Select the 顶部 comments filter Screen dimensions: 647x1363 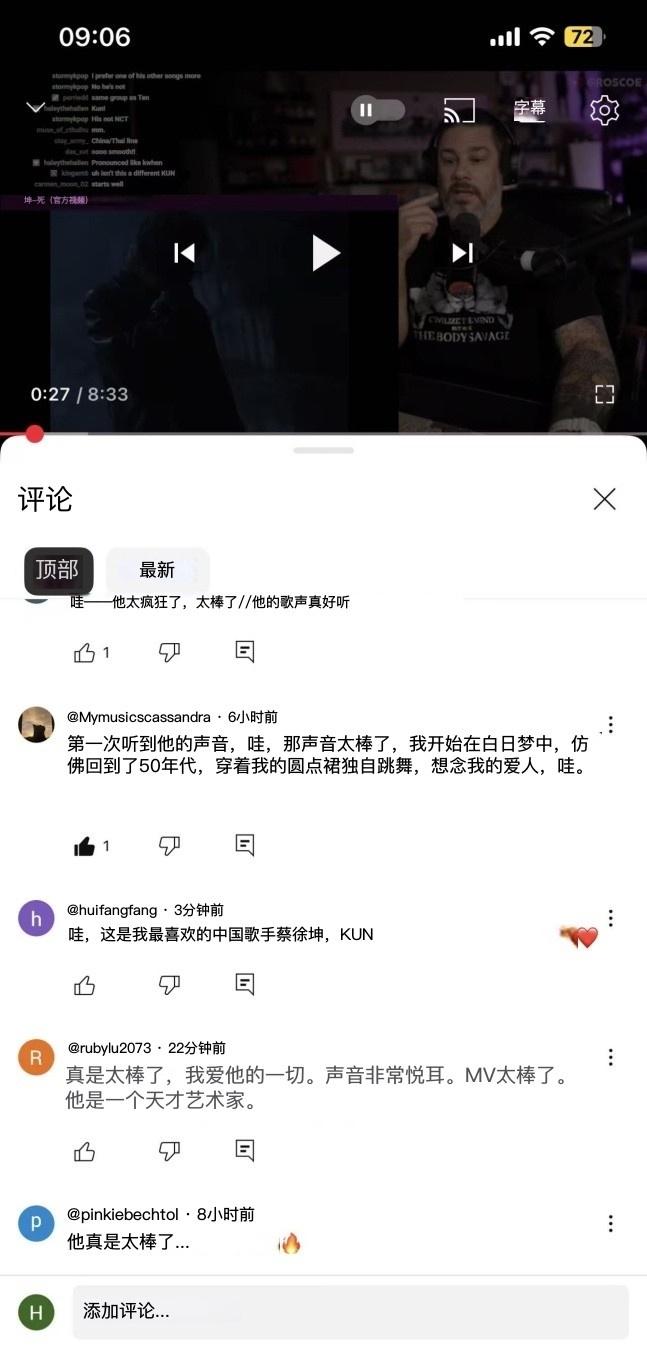(58, 570)
